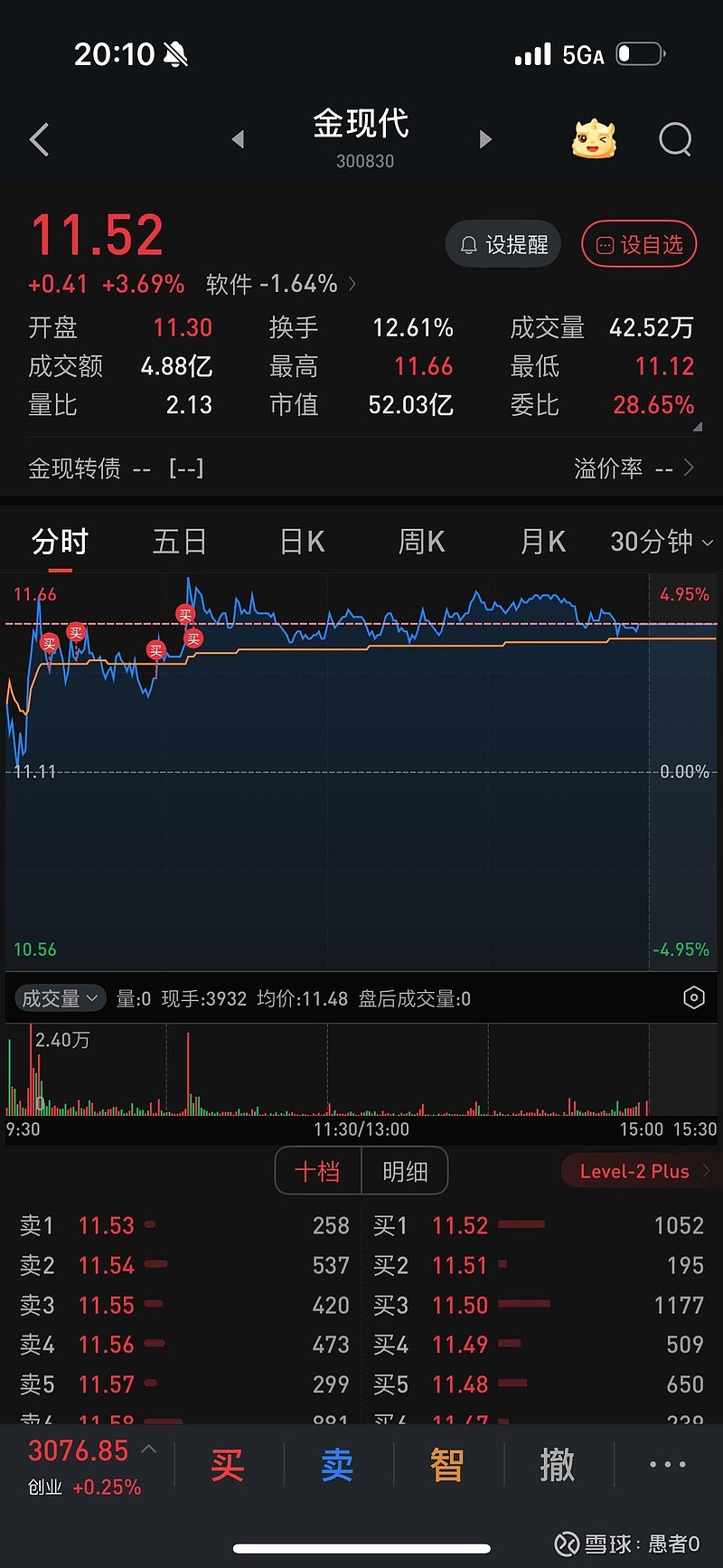Open the 溢价率 premium rate details
This screenshot has width=723, height=1568.
pyautogui.click(x=633, y=468)
